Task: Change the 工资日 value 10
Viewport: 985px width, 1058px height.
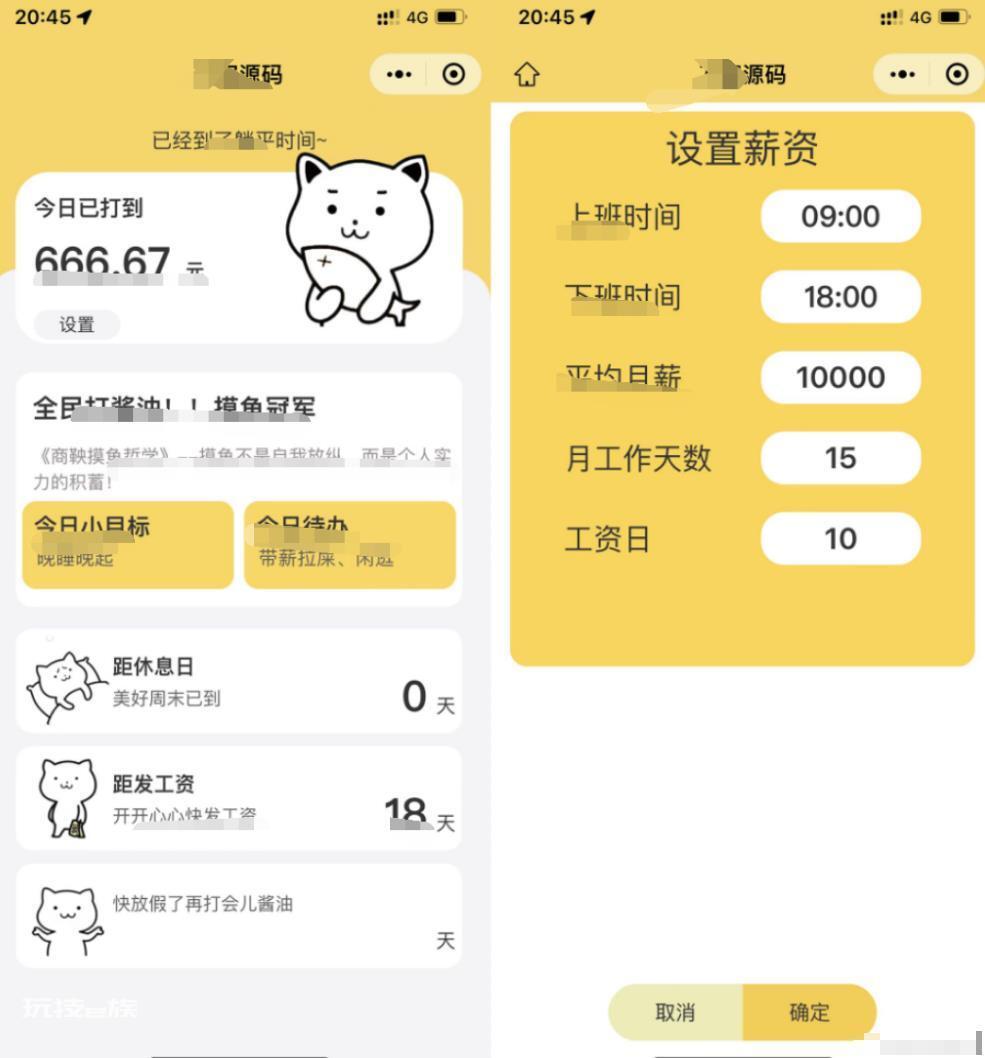Action: (840, 539)
